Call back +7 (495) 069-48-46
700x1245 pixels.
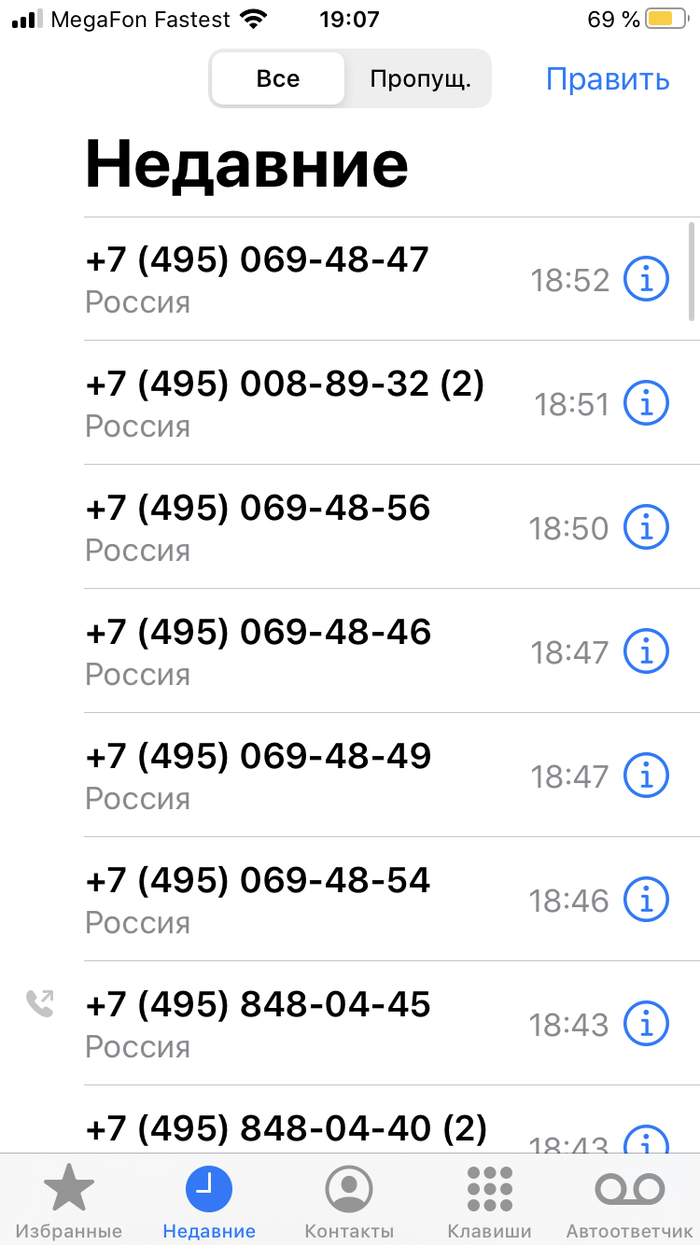pos(258,650)
